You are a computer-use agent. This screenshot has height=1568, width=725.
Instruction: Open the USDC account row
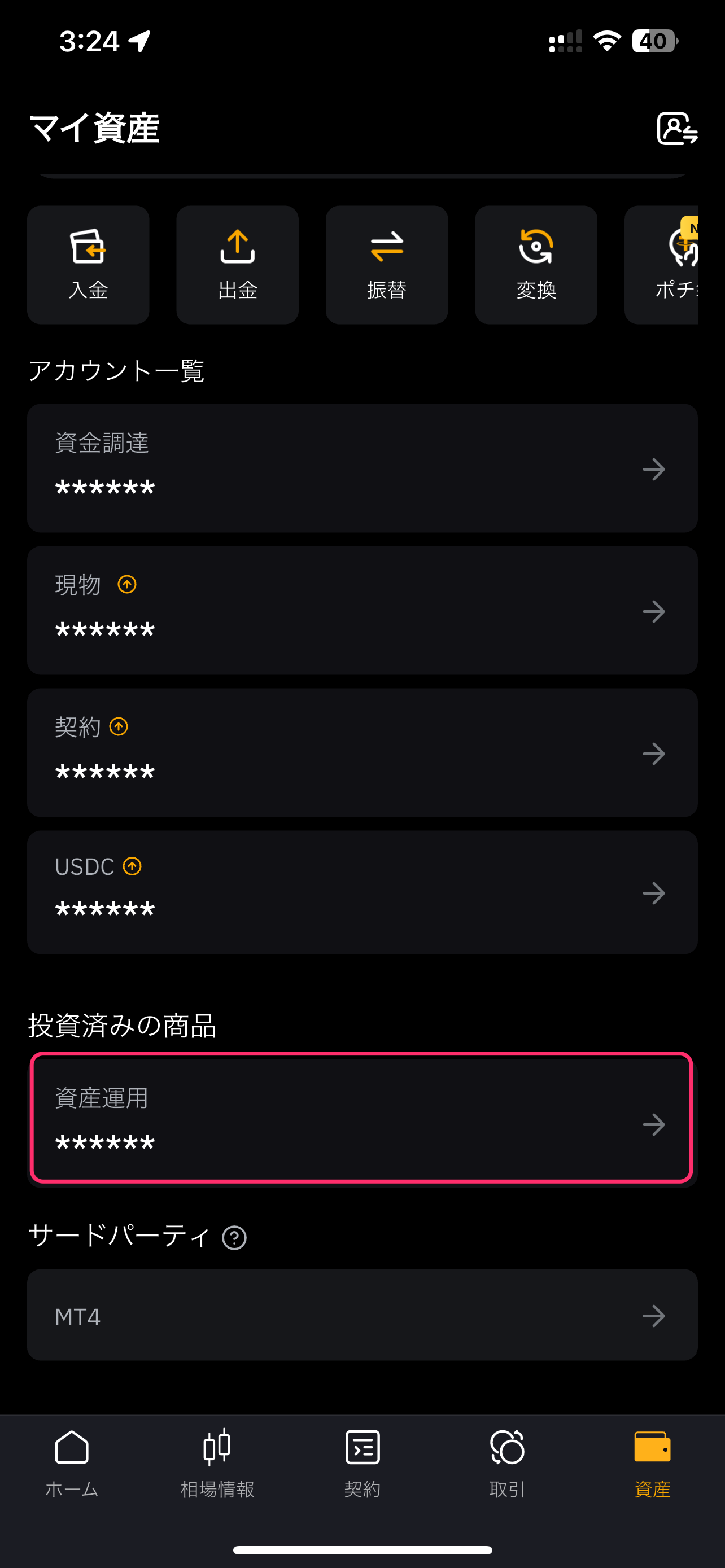coord(362,892)
